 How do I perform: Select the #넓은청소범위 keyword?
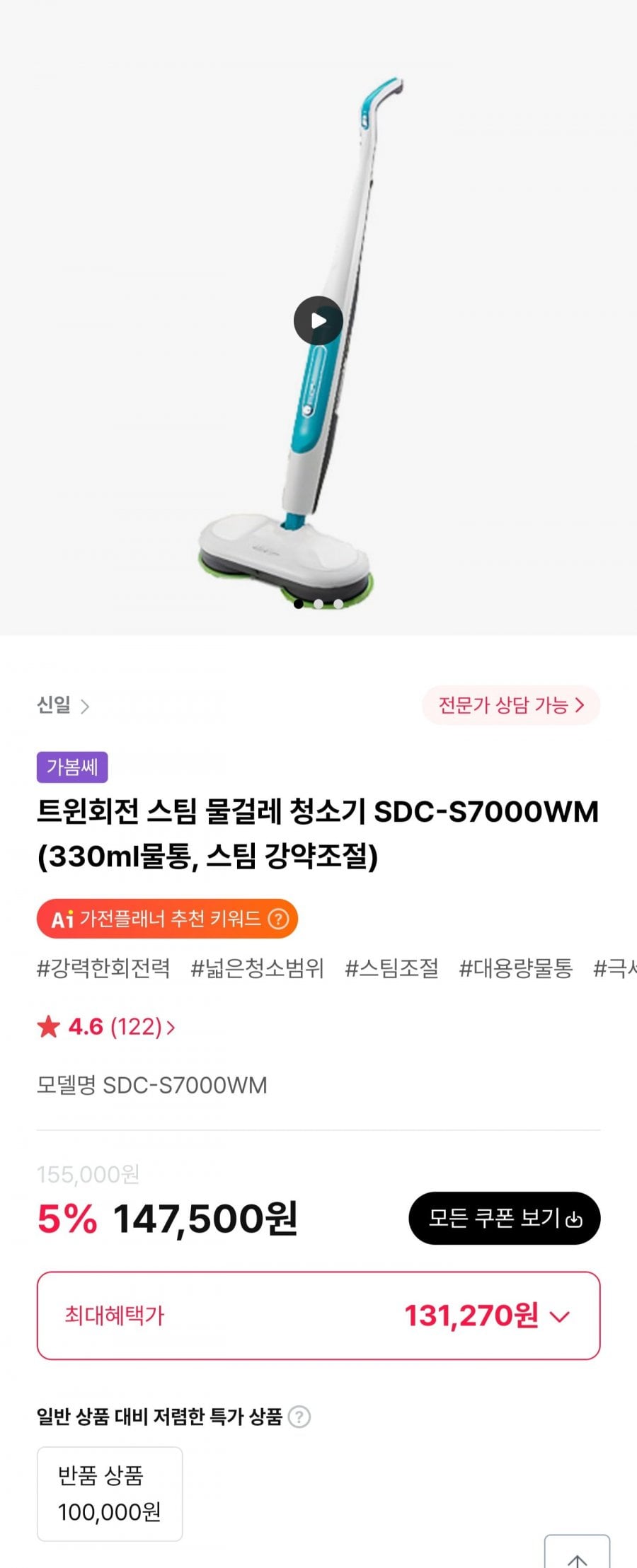[x=257, y=968]
